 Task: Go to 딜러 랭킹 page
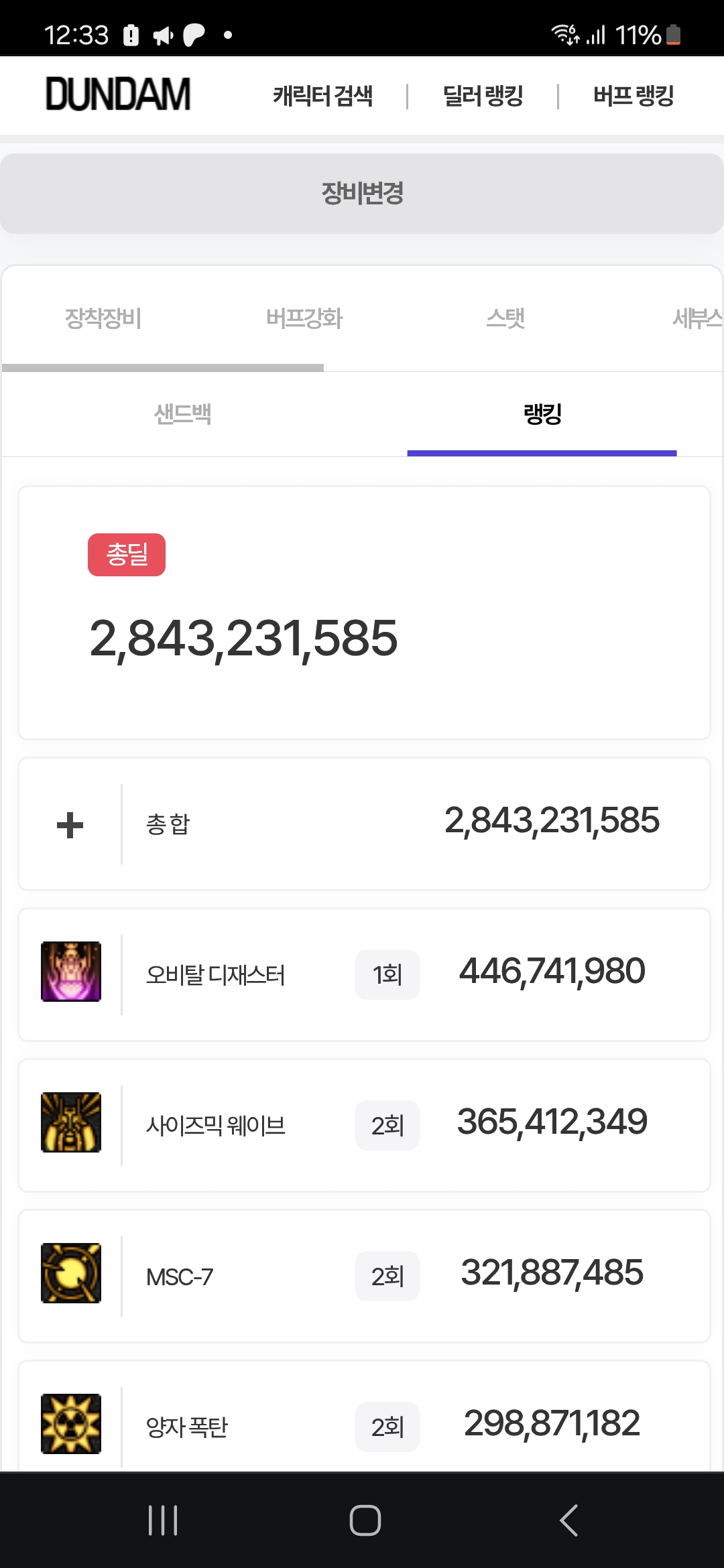coord(483,96)
